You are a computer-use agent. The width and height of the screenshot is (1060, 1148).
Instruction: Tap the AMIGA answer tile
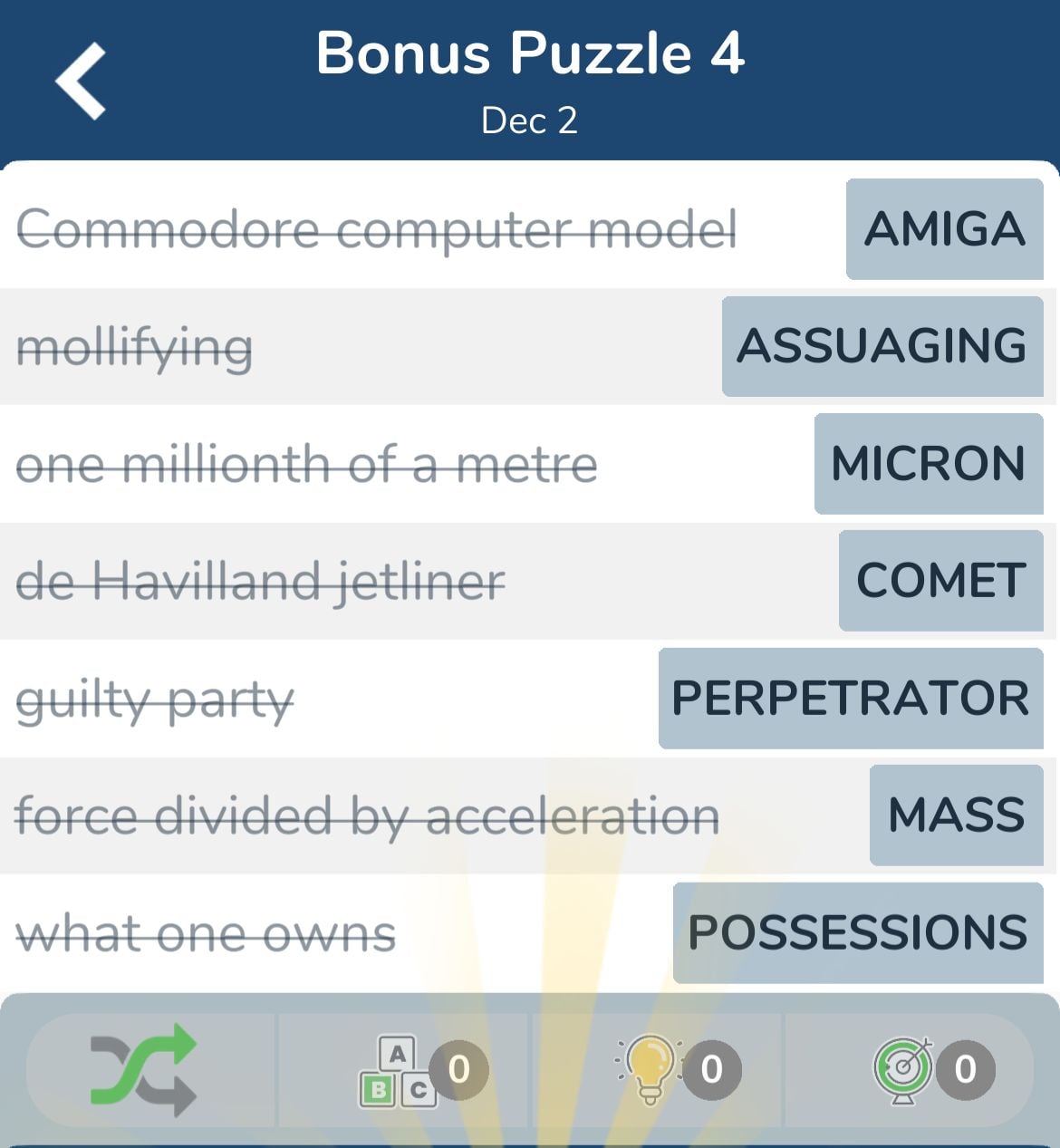[944, 228]
